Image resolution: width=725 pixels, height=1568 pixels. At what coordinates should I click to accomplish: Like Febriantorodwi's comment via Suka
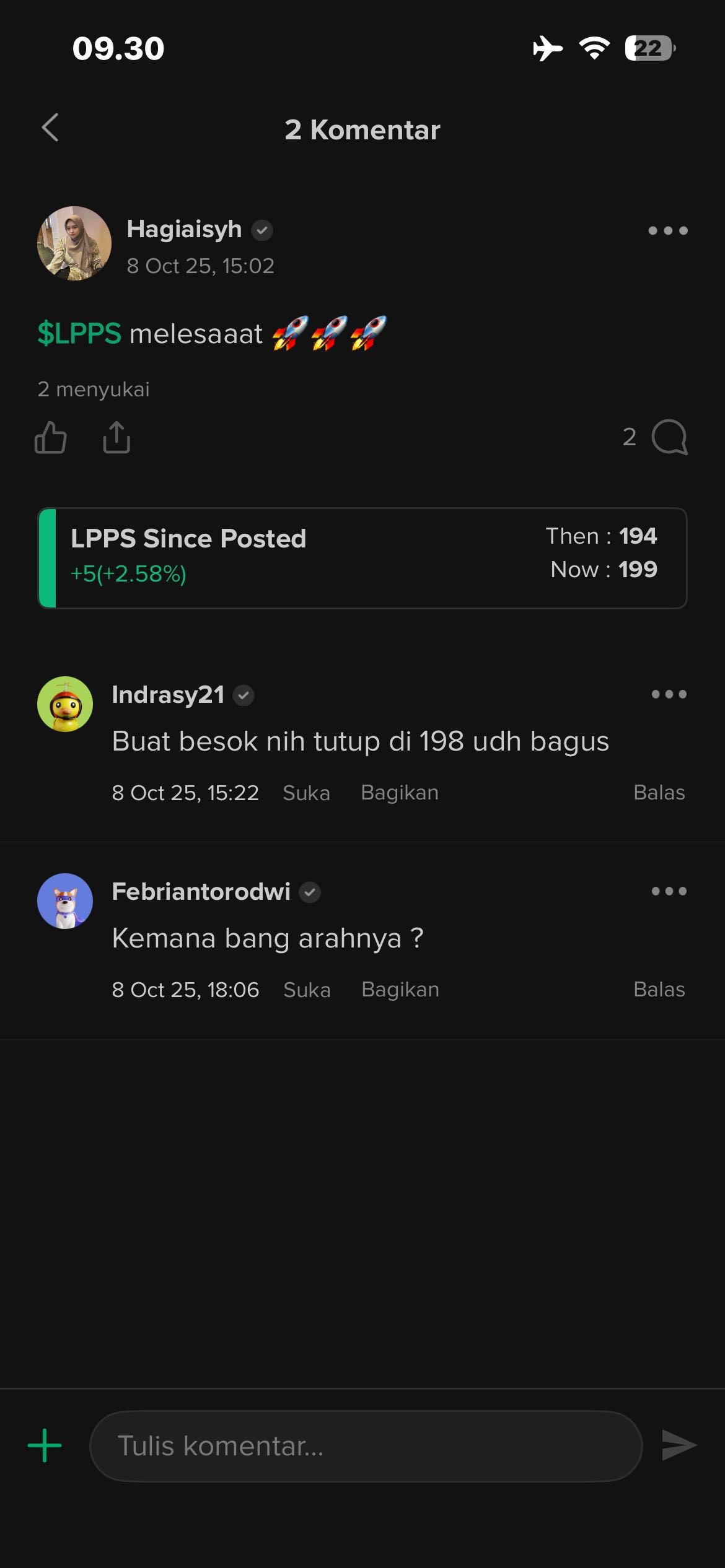pyautogui.click(x=307, y=990)
